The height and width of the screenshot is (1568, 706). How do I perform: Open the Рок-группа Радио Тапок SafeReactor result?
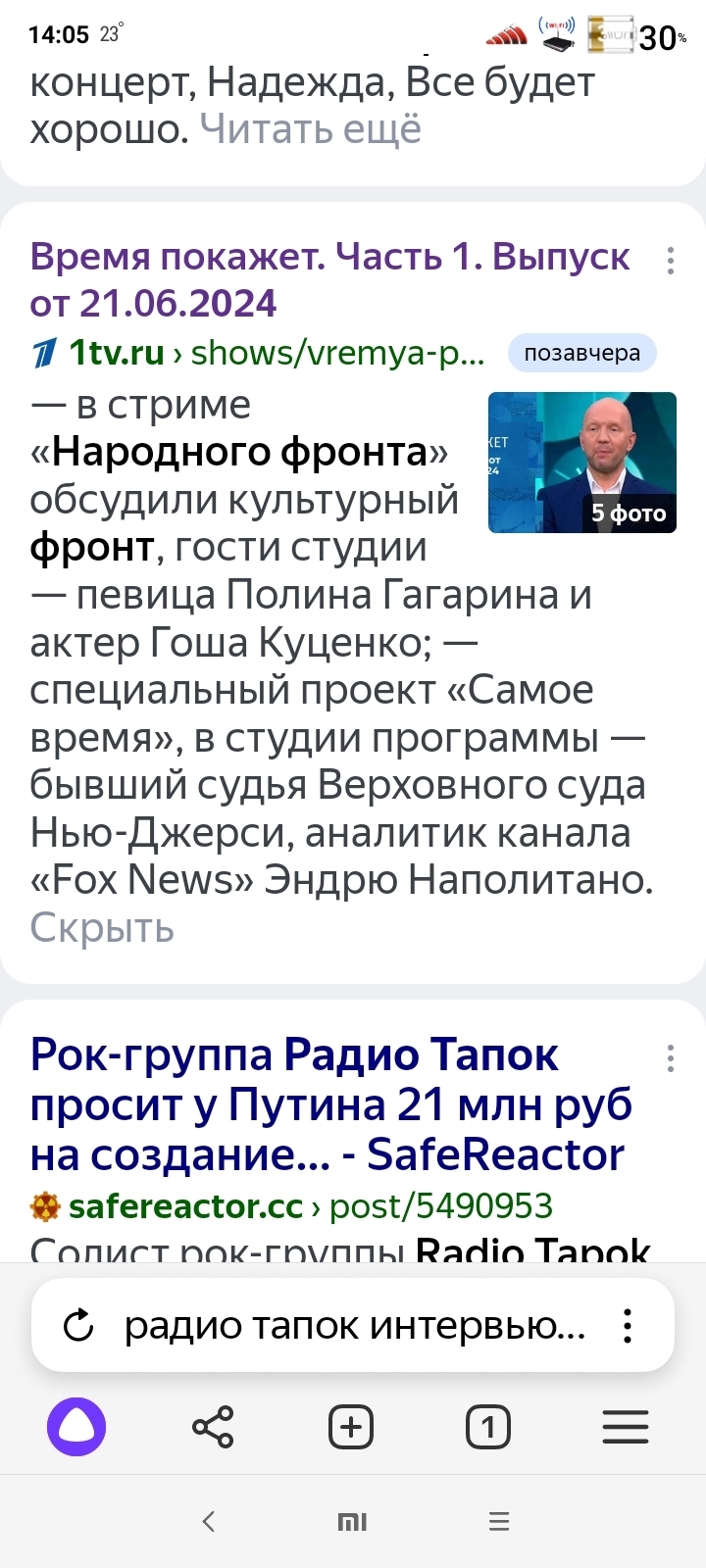click(x=328, y=1104)
